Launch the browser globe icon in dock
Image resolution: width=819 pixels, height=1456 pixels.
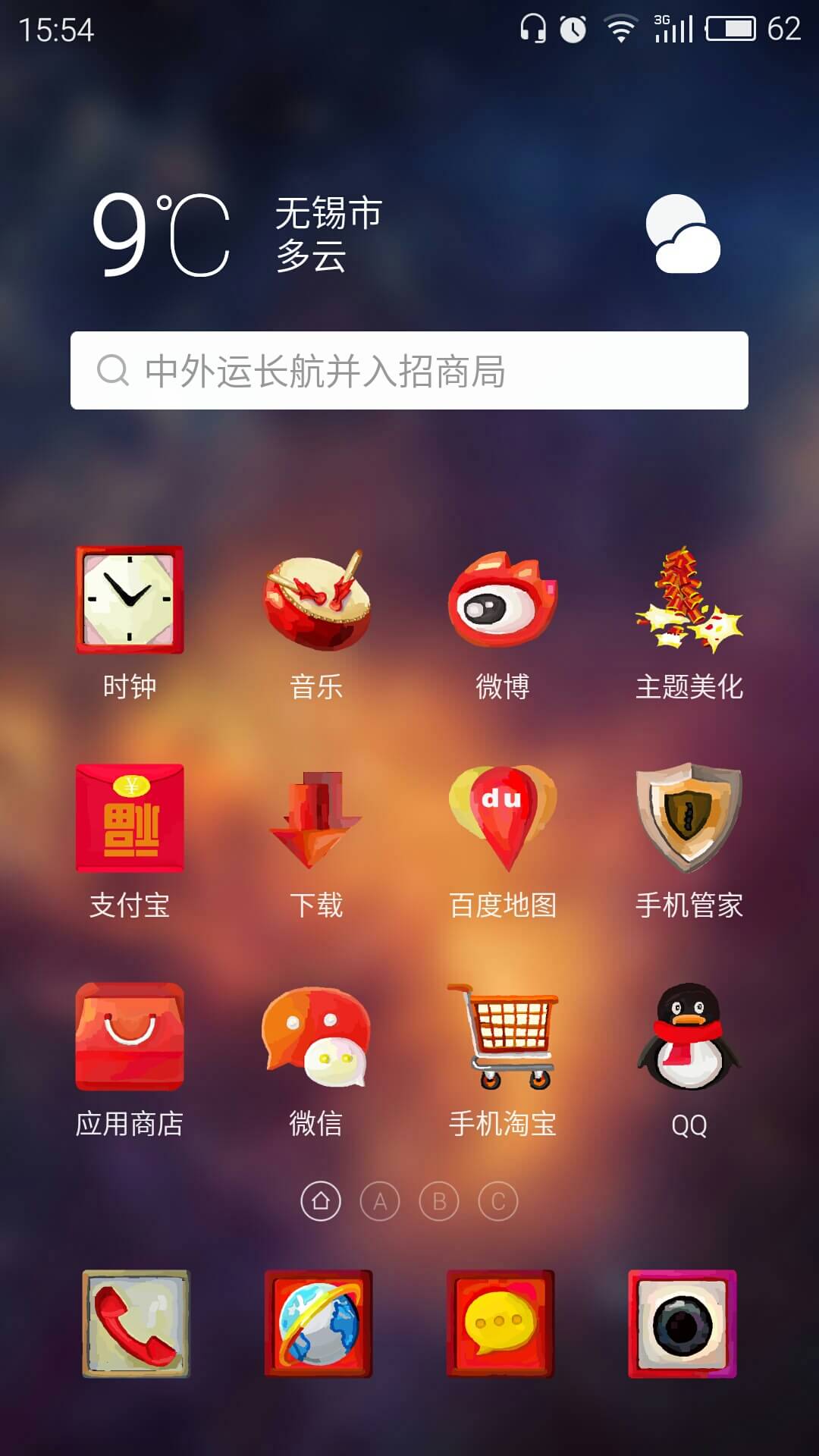pyautogui.click(x=318, y=1324)
